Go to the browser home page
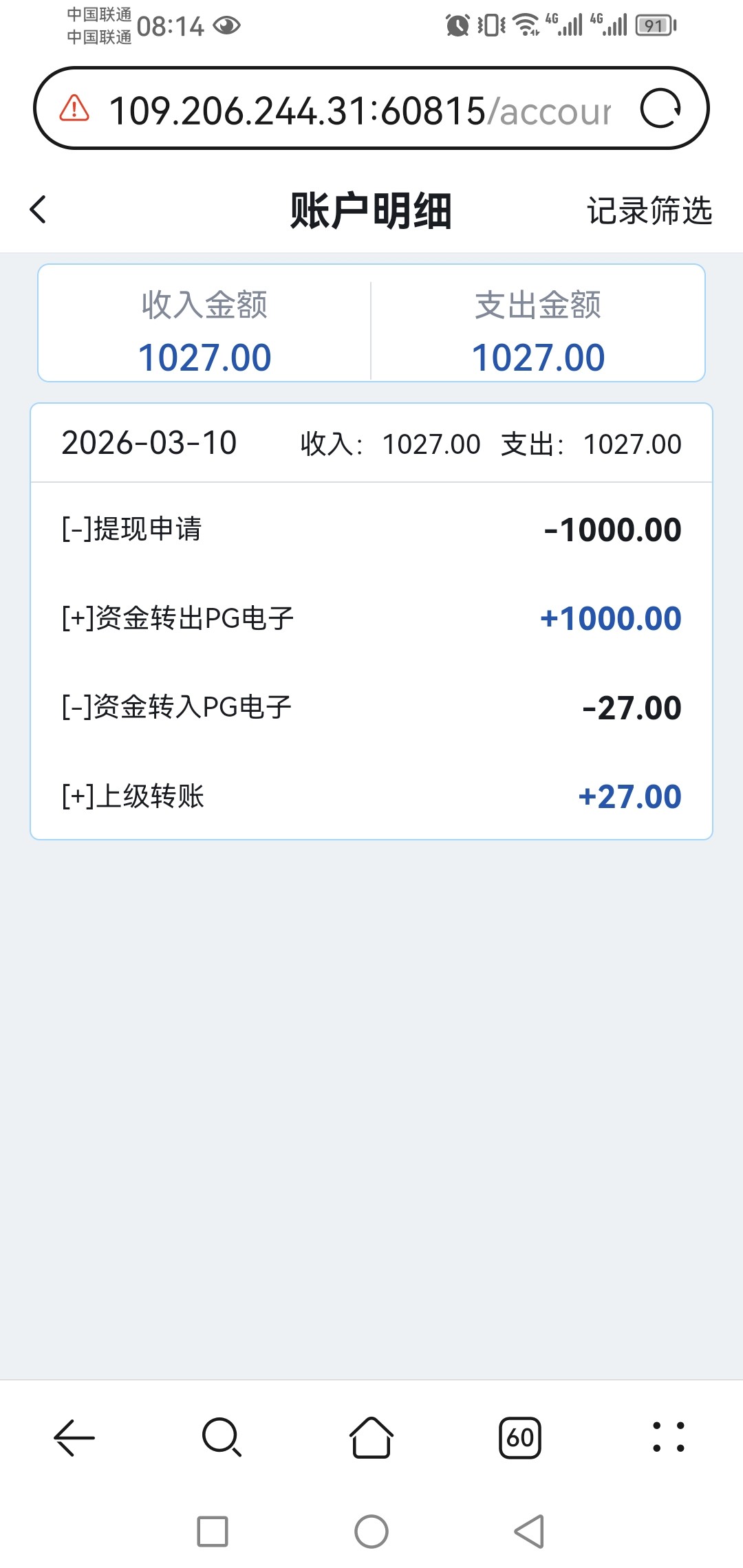 [371, 1437]
